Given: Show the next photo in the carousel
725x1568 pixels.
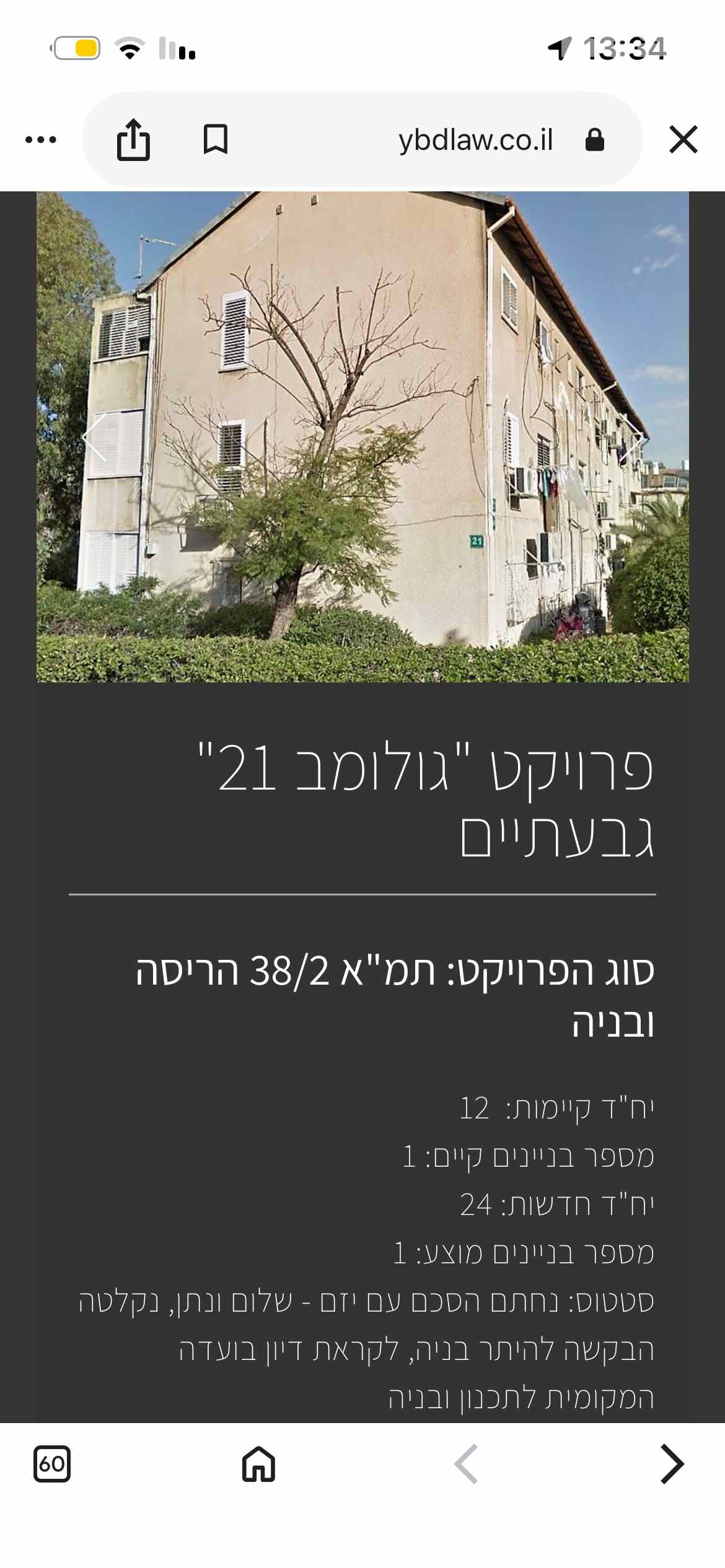Looking at the screenshot, I should click(x=631, y=437).
